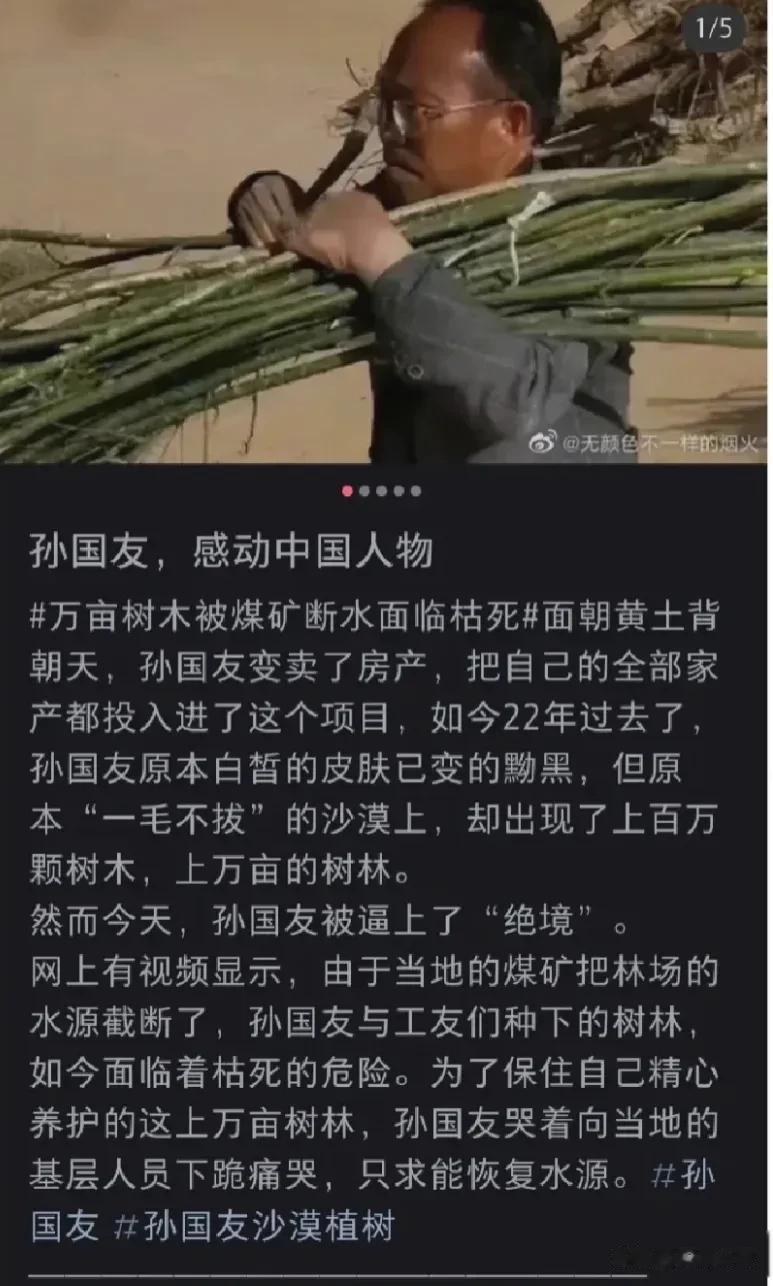Open the #孙国友沙漠植树 hashtag
The image size is (773, 1286).
click(254, 1226)
